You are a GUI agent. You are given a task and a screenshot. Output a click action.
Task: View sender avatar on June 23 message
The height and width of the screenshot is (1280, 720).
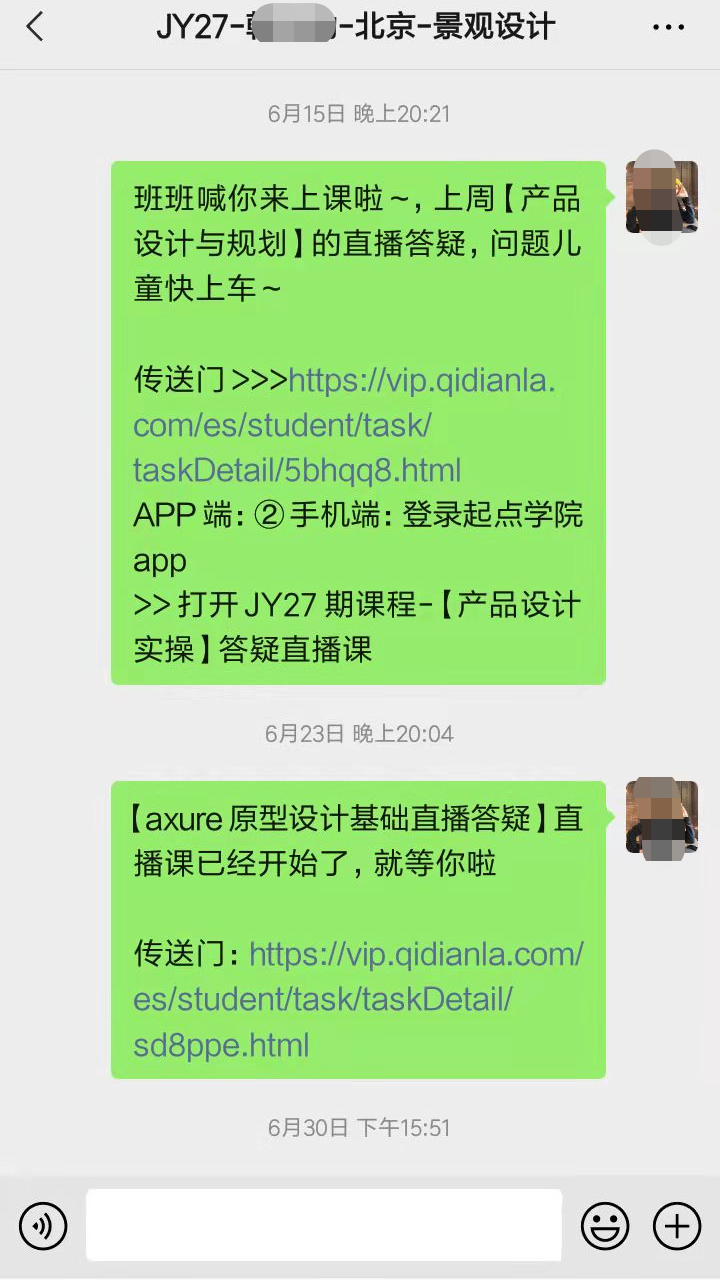661,817
